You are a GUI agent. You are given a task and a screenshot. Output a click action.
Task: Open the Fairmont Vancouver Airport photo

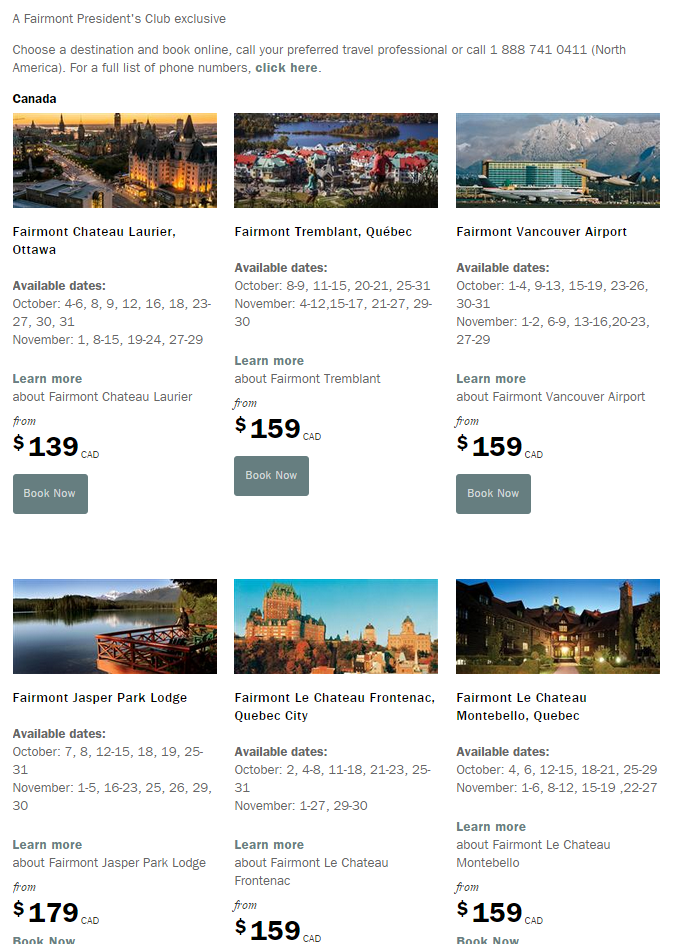click(x=558, y=161)
